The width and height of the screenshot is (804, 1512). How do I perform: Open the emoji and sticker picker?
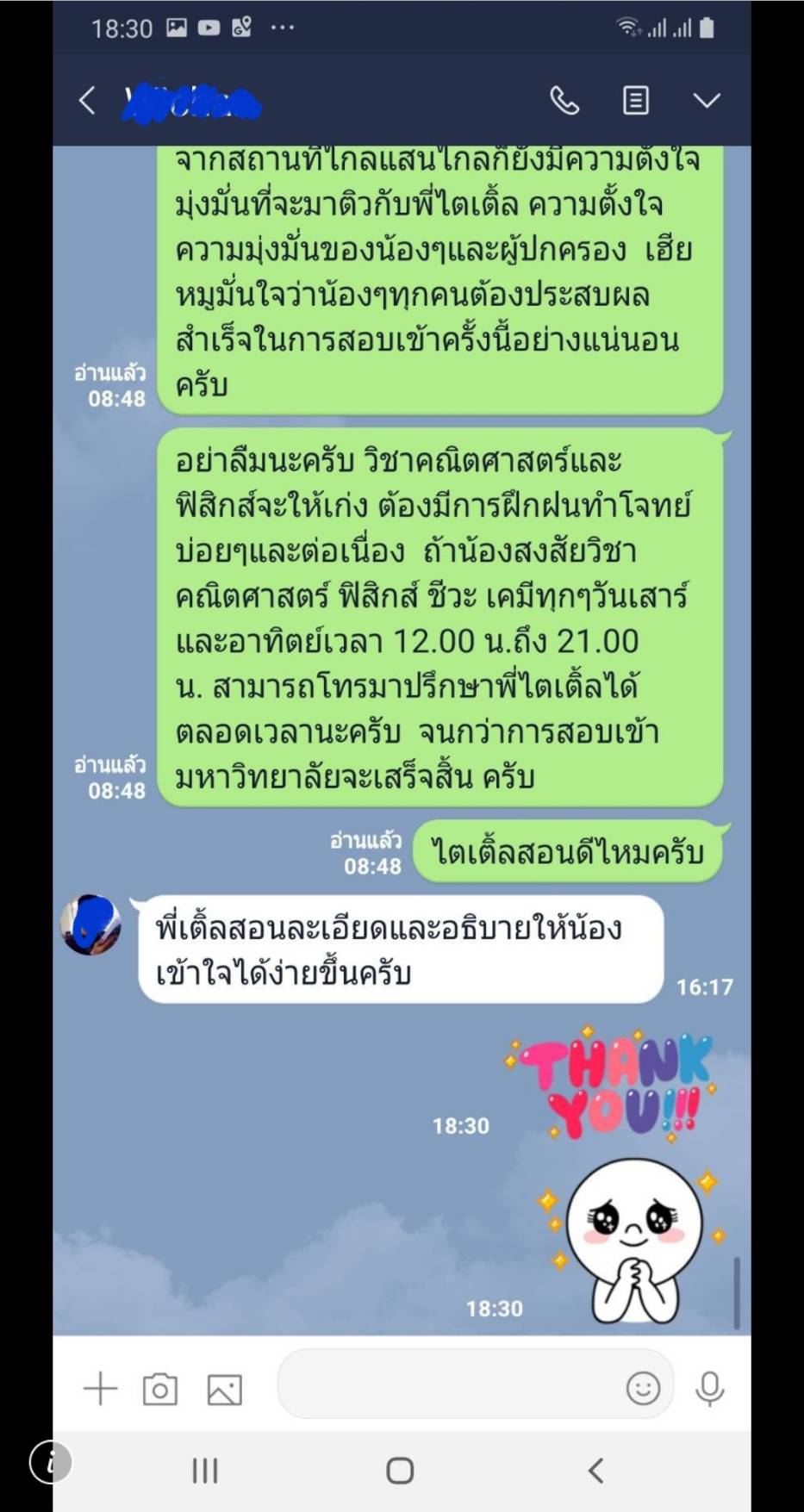[x=643, y=1388]
